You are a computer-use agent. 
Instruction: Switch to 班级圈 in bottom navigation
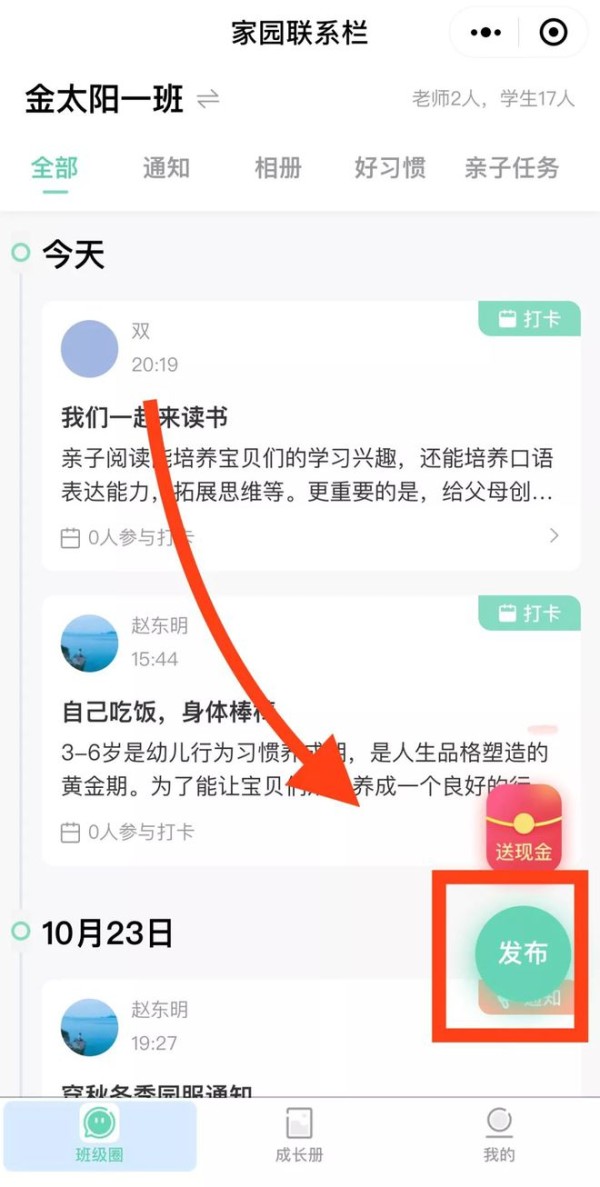100,1137
